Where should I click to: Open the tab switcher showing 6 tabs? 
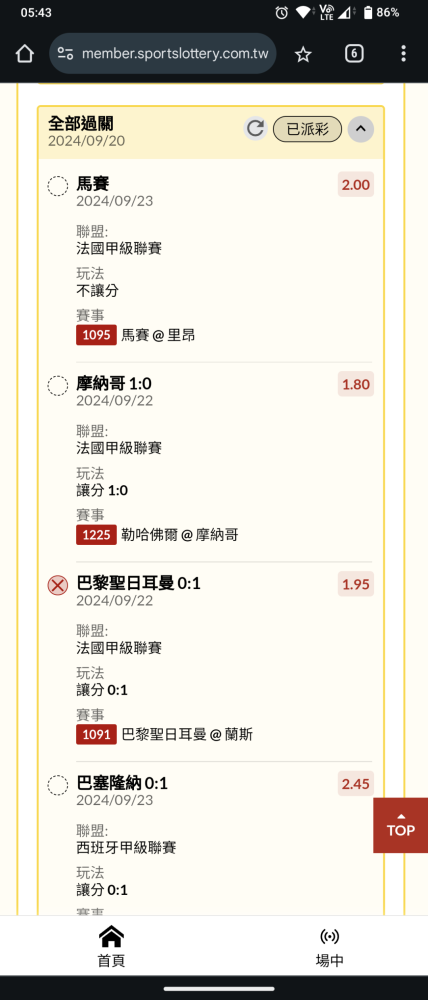354,54
